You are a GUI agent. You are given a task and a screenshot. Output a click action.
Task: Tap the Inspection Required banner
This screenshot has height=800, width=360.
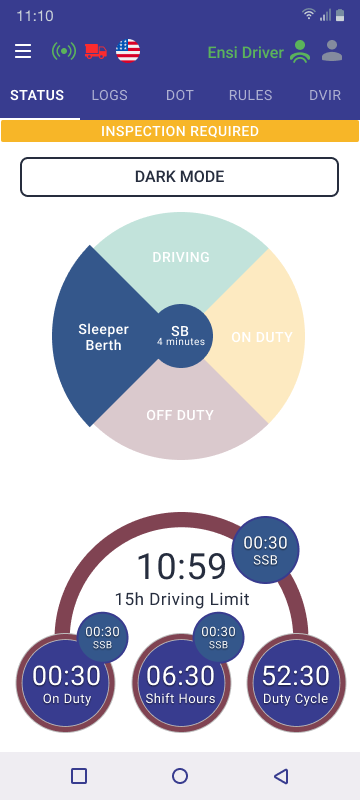(180, 131)
